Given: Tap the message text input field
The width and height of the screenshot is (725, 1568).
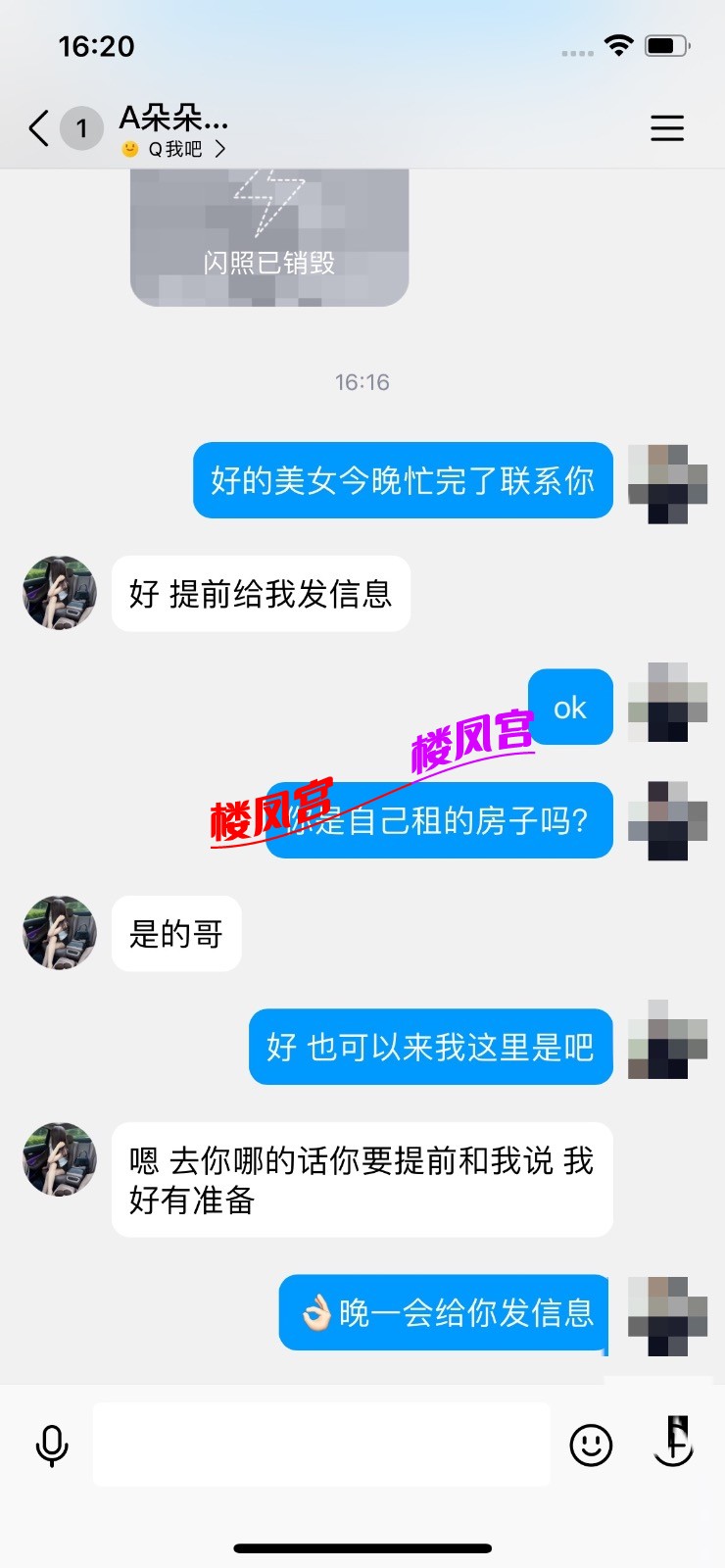Looking at the screenshot, I should click(x=321, y=1444).
